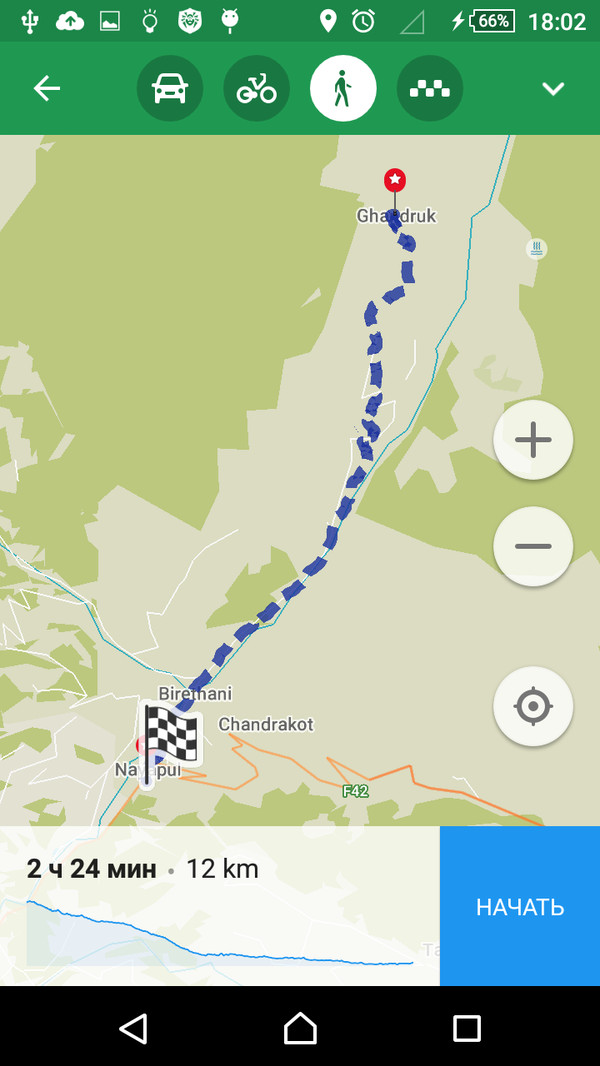Screen dimensions: 600x1066
Task: Center map on my location
Action: pyautogui.click(x=533, y=707)
